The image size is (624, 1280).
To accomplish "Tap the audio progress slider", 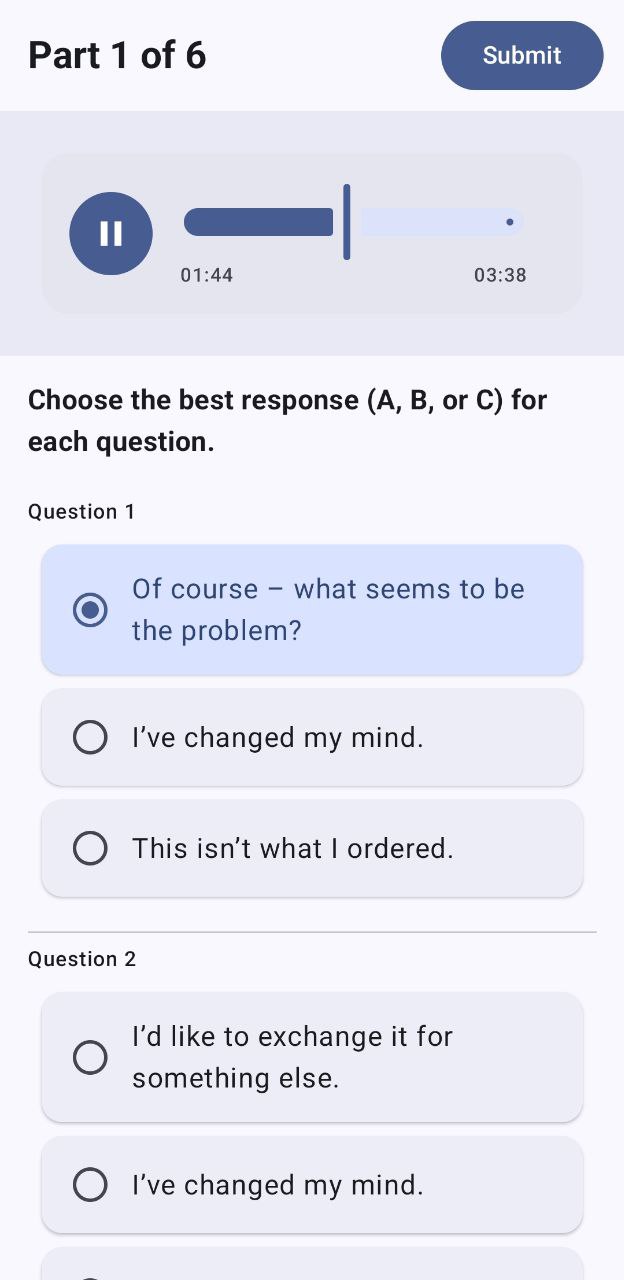I will [x=353, y=222].
